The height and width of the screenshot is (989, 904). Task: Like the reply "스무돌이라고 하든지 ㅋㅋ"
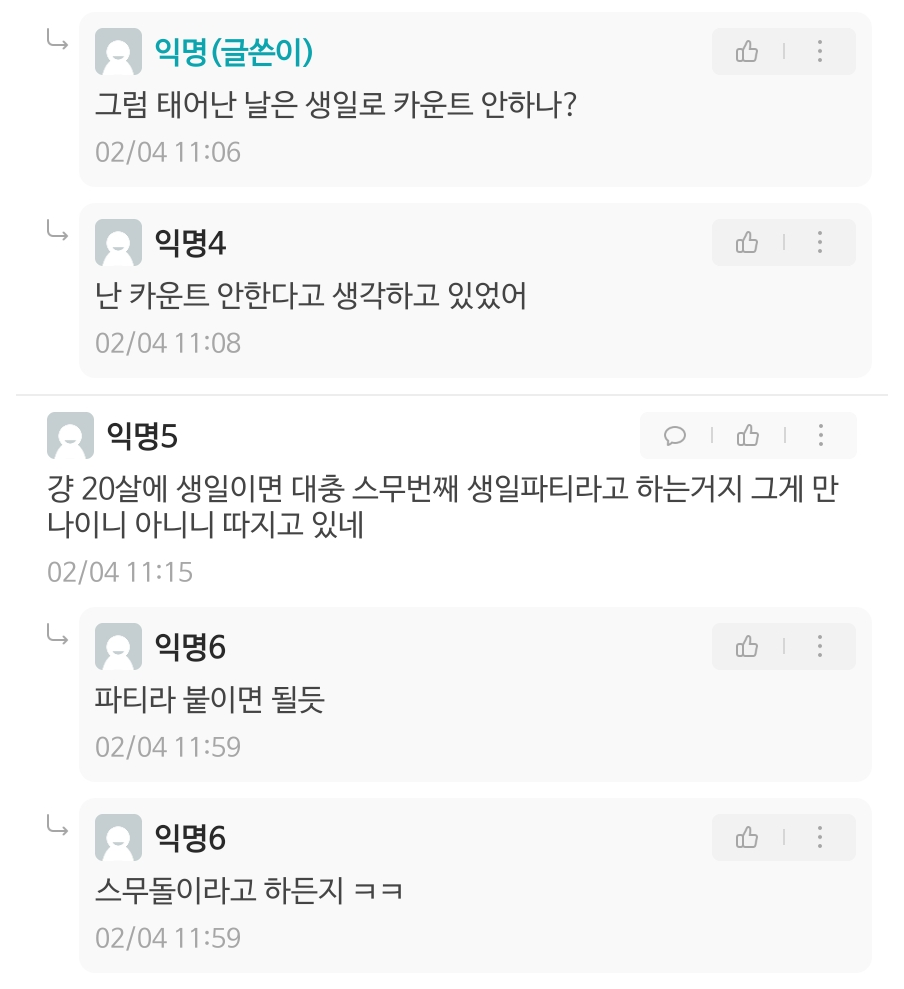coord(747,837)
